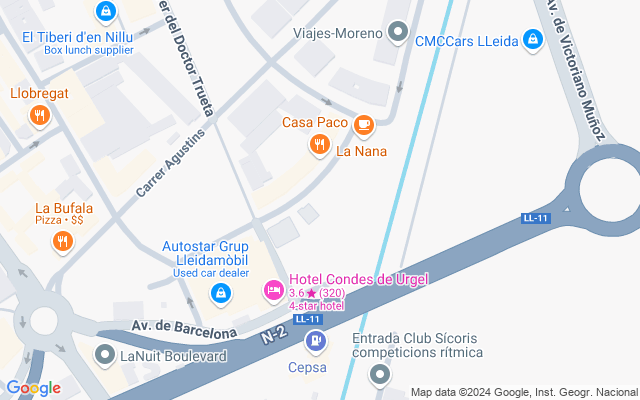Open the CMCCars Lleida pin
The height and width of the screenshot is (400, 640).
[x=532, y=39]
